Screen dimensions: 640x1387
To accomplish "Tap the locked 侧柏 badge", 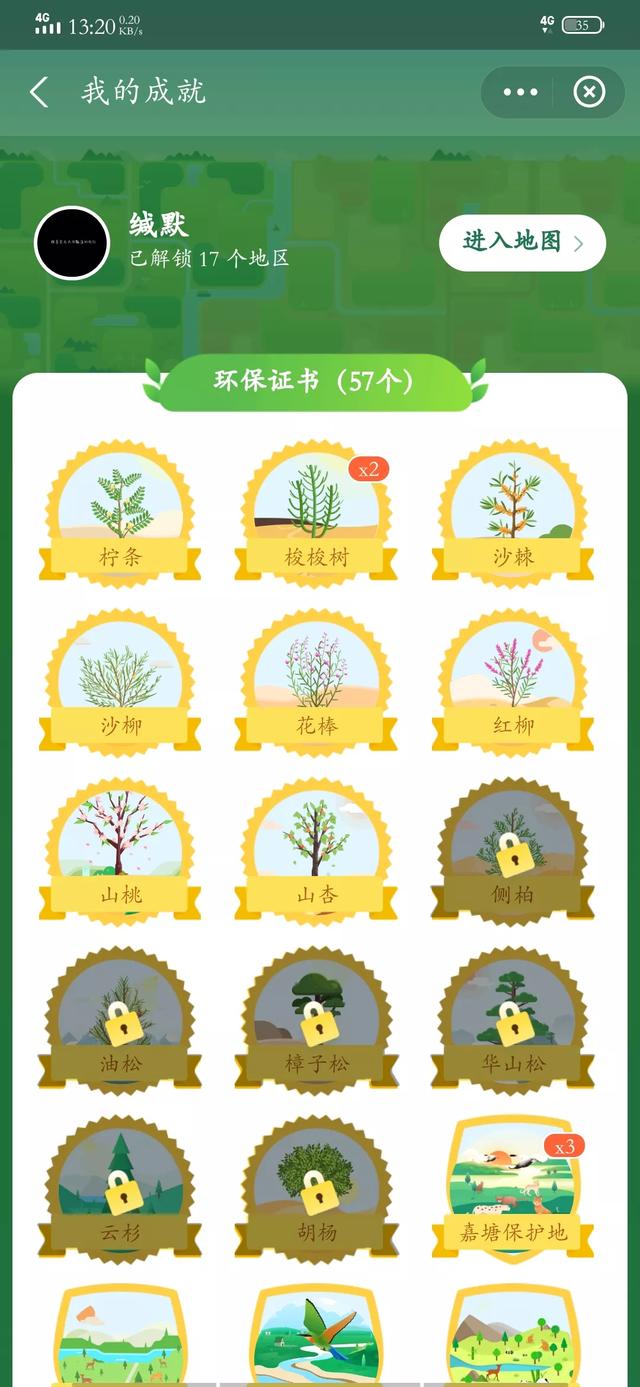I will click(x=512, y=850).
